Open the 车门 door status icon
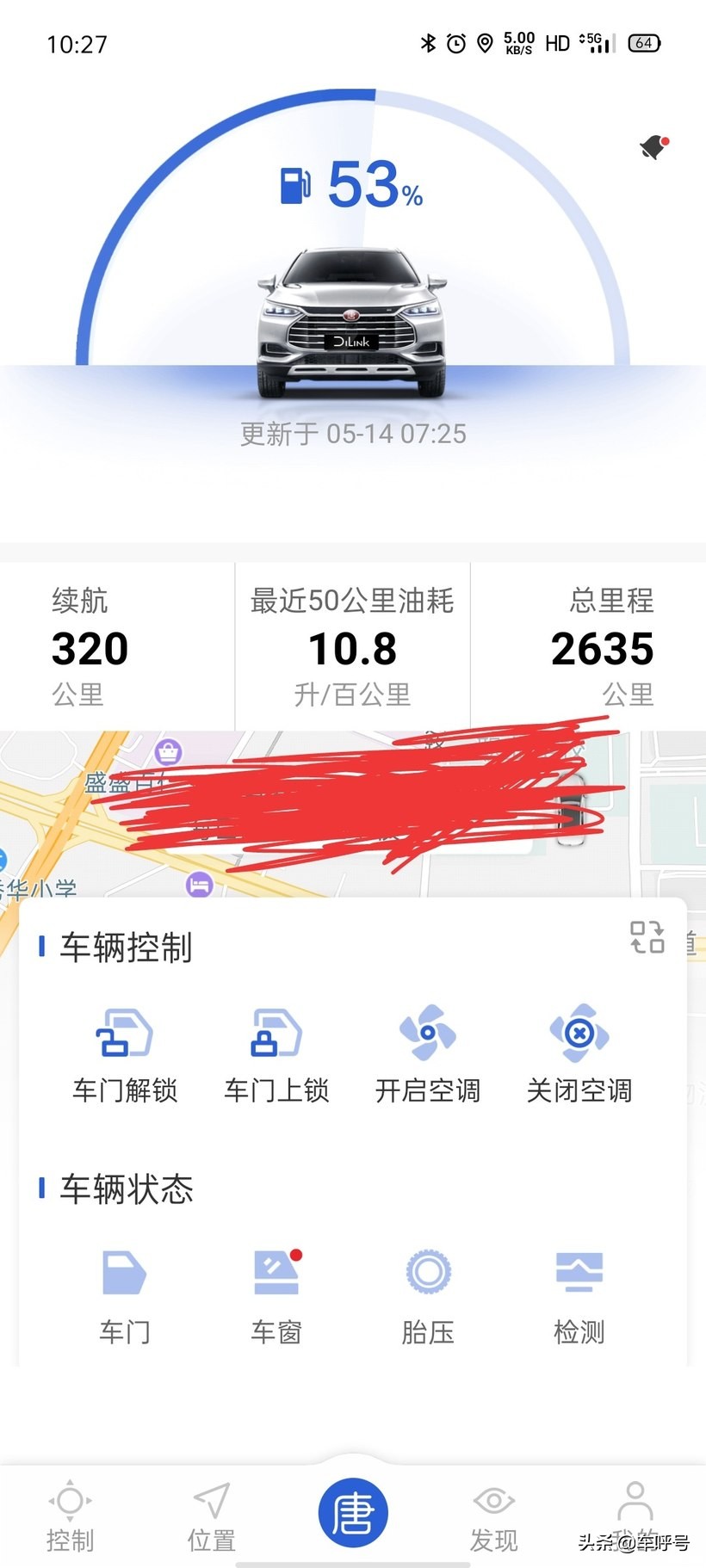Image resolution: width=706 pixels, height=1568 pixels. (x=124, y=1274)
